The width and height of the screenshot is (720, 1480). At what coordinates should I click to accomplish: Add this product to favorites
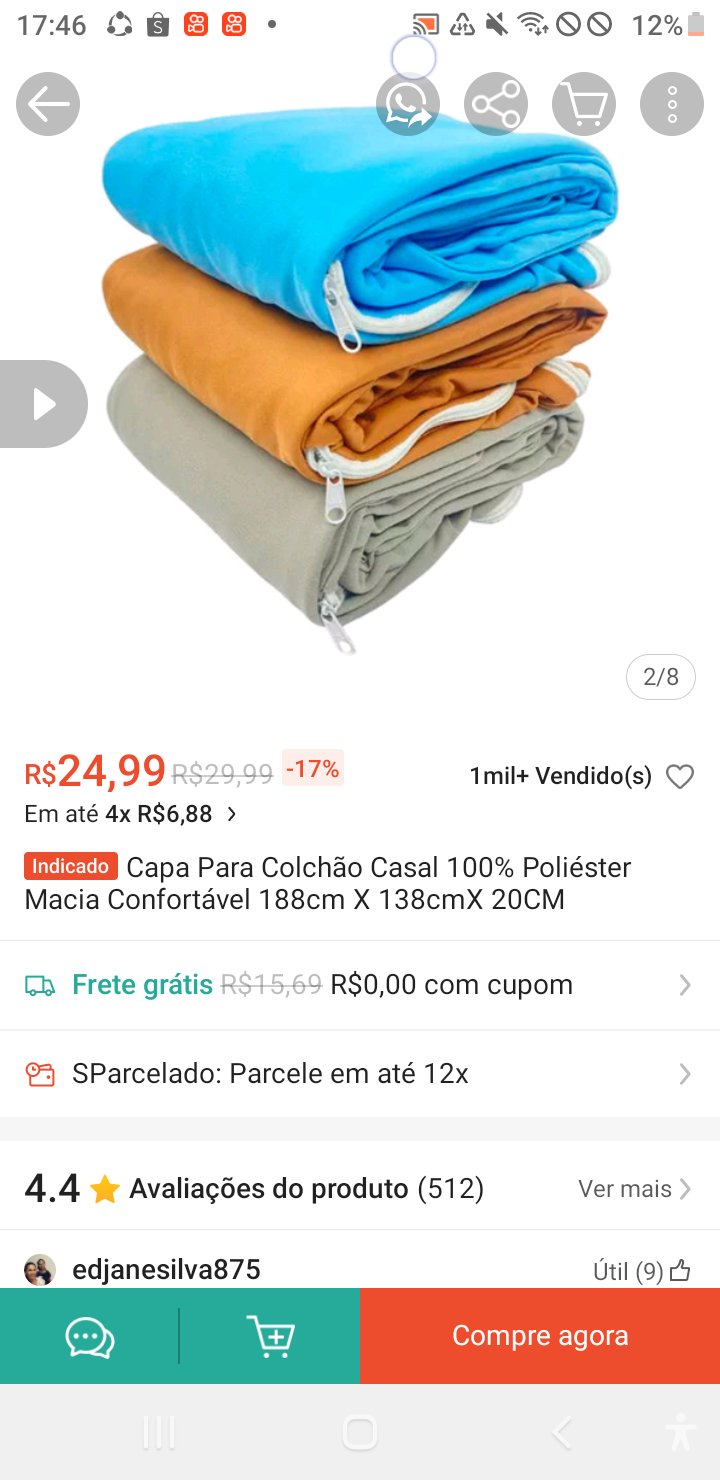680,777
